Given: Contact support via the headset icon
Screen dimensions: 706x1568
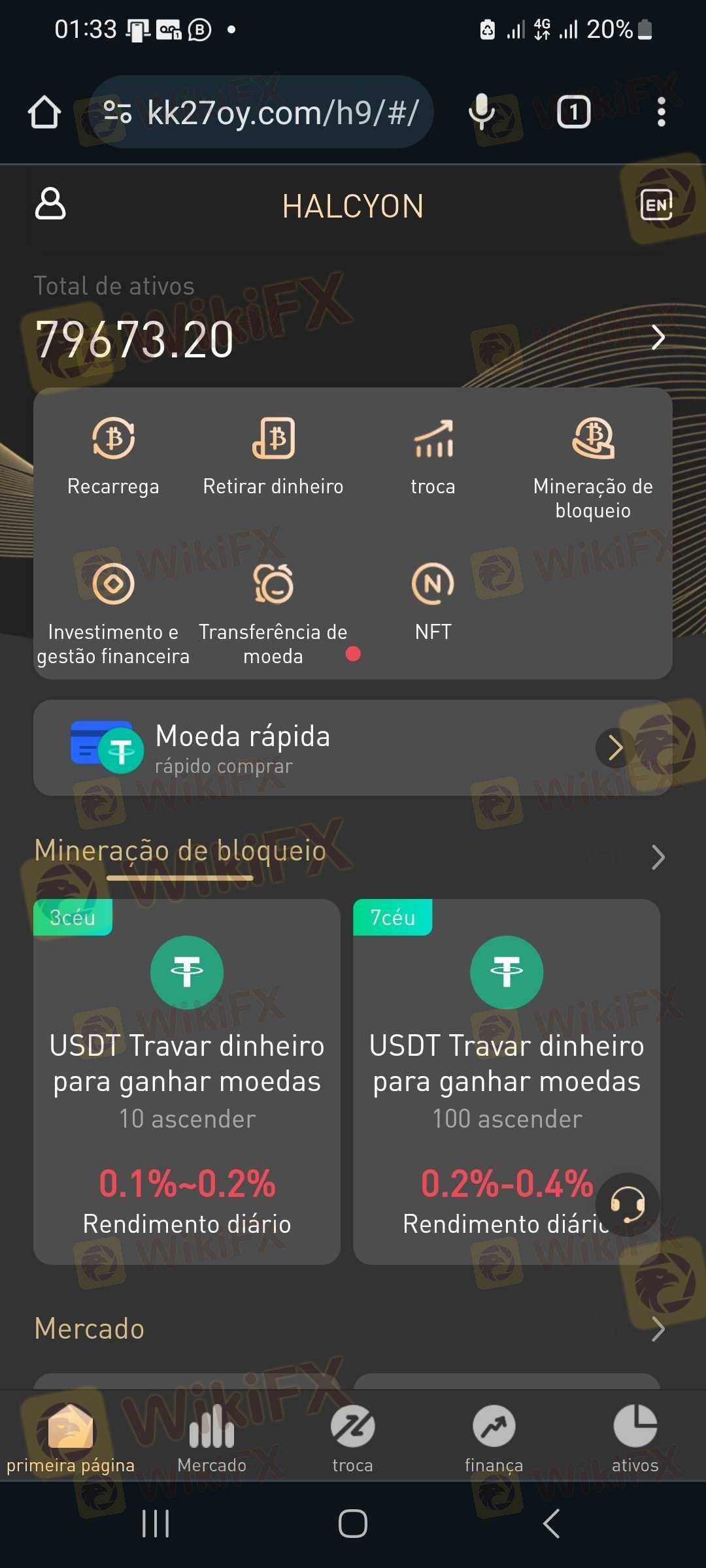Looking at the screenshot, I should (x=628, y=1205).
